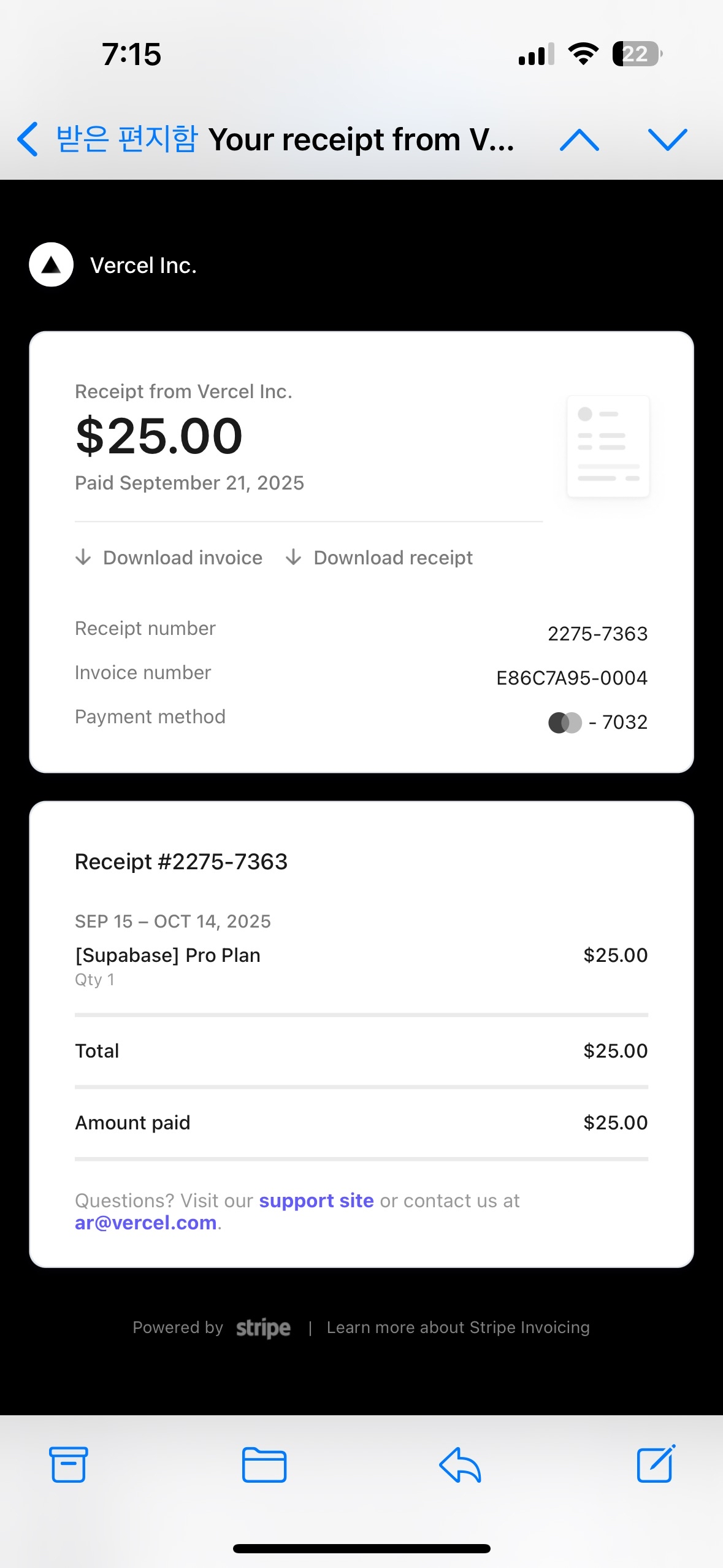Download the invoice

coord(169,558)
